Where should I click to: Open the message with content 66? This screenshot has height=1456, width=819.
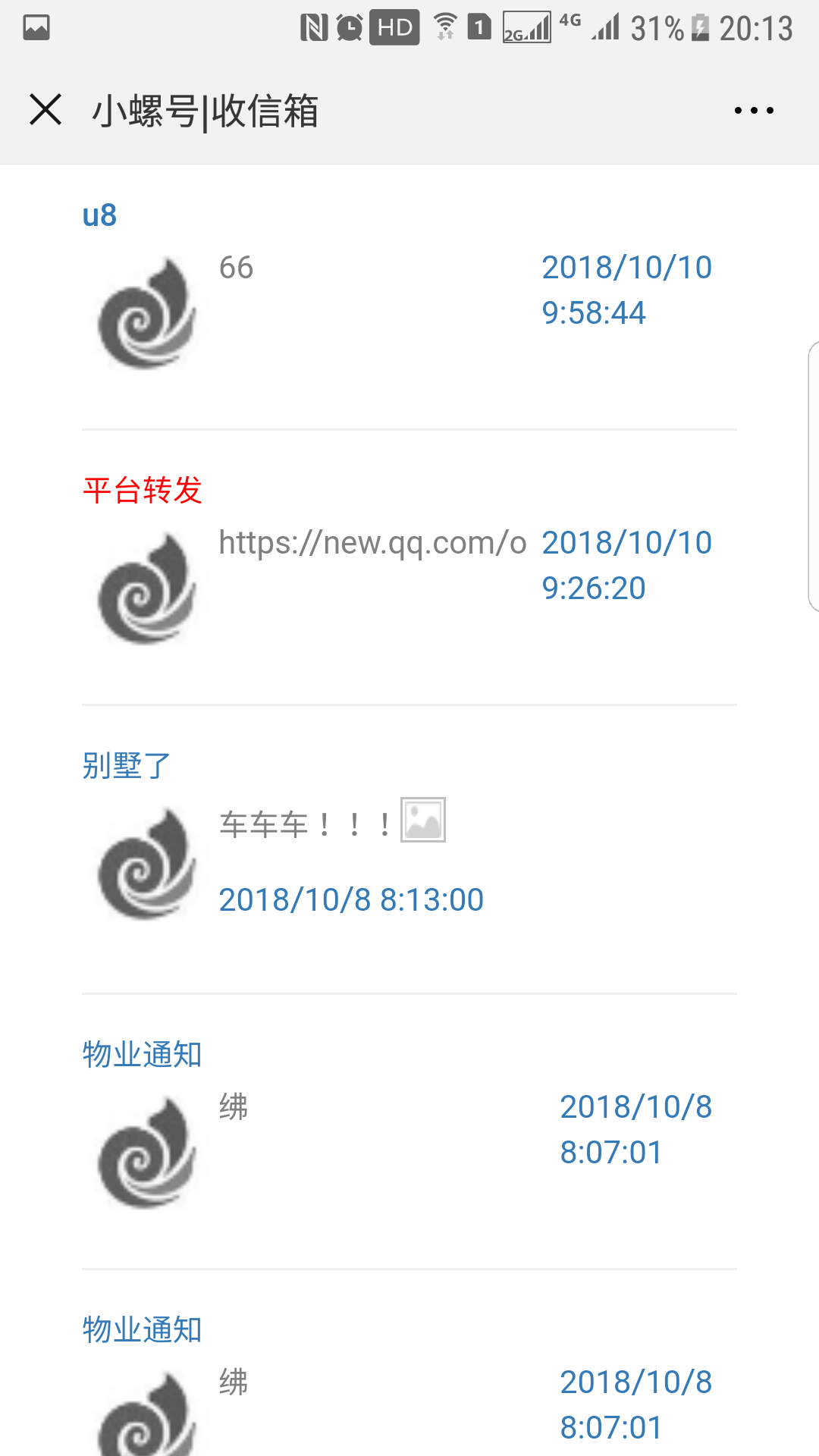236,268
